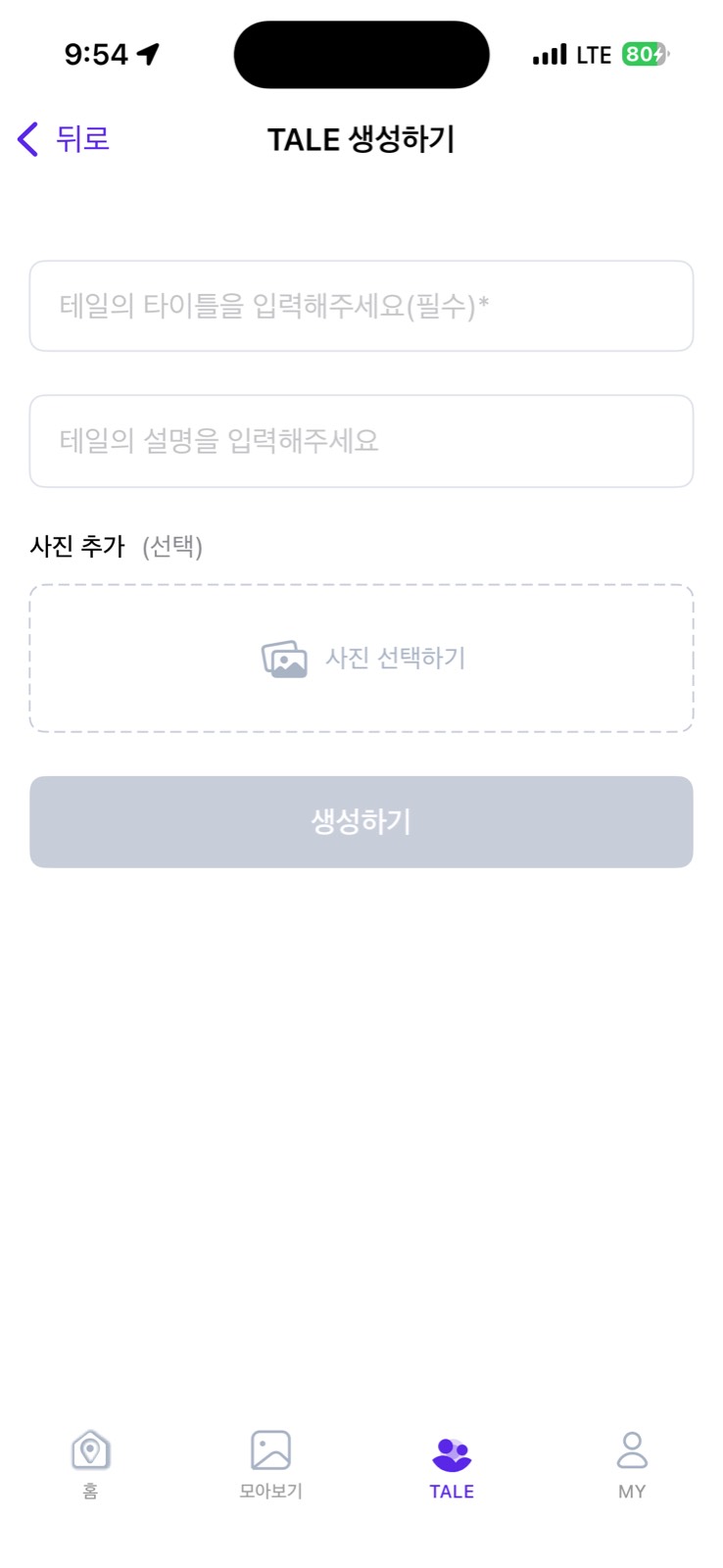Tap the cellular signal bars icon
This screenshot has height=1568, width=723.
pyautogui.click(x=551, y=54)
